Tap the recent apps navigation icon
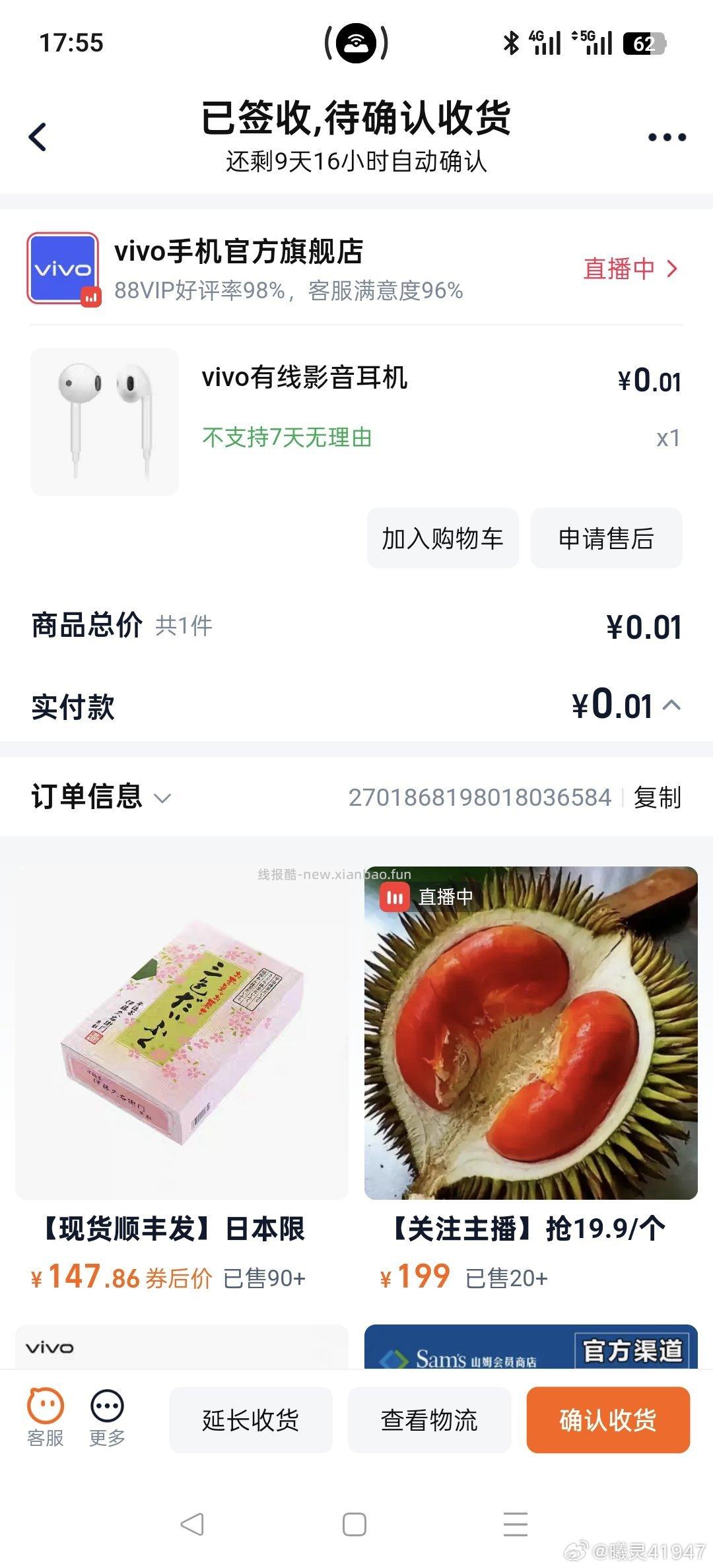This screenshot has width=713, height=1568. [518, 1524]
